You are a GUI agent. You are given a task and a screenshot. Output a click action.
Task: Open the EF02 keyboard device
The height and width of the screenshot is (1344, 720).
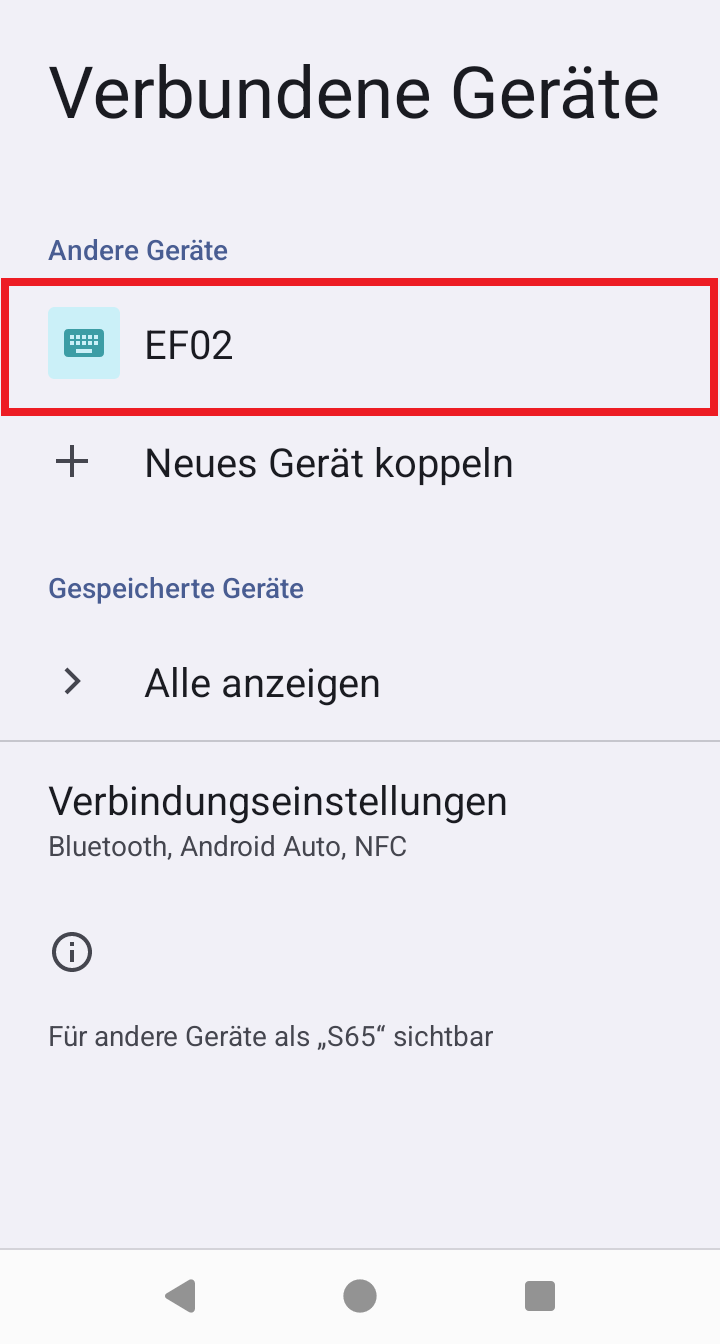[x=360, y=345]
